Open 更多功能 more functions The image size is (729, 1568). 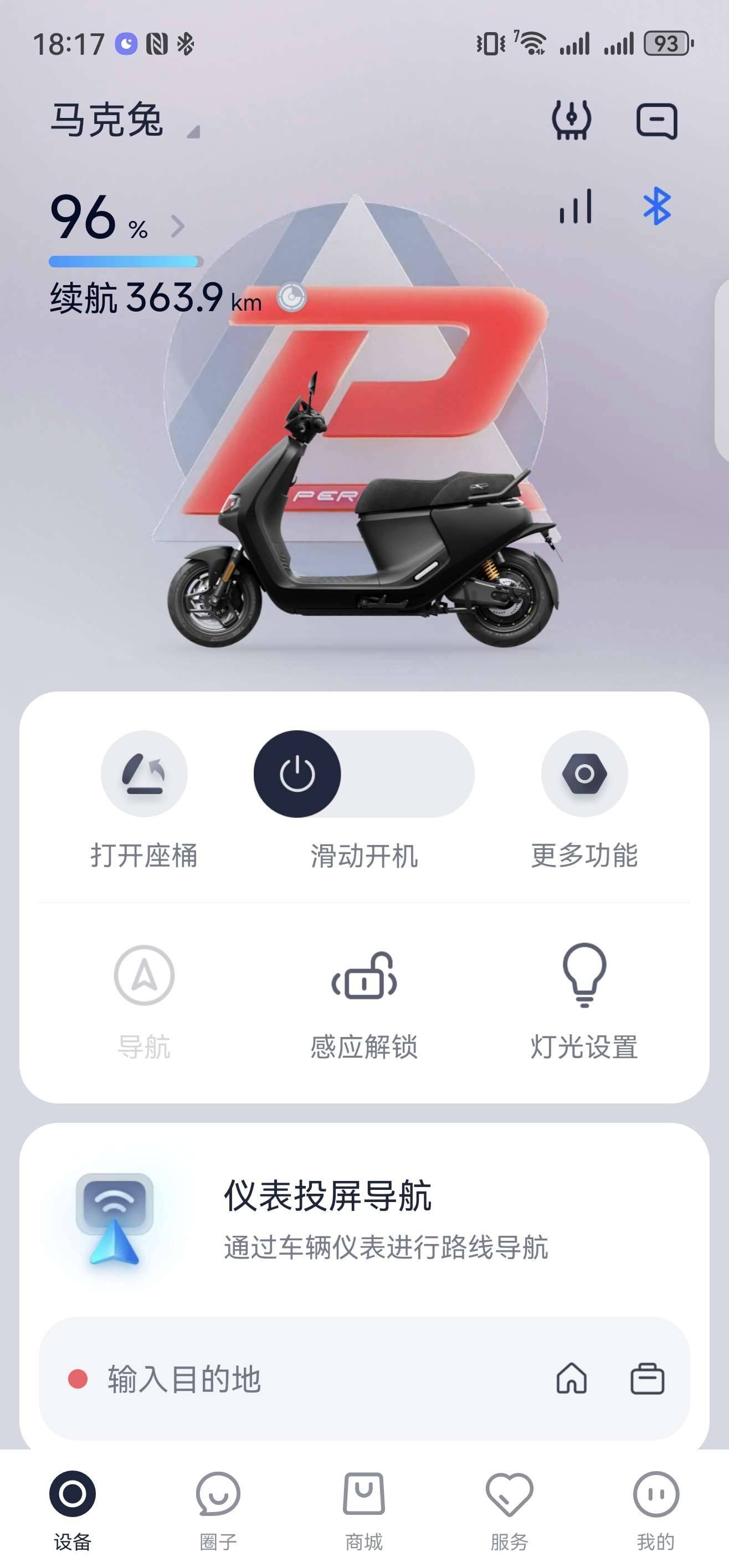[x=584, y=773]
